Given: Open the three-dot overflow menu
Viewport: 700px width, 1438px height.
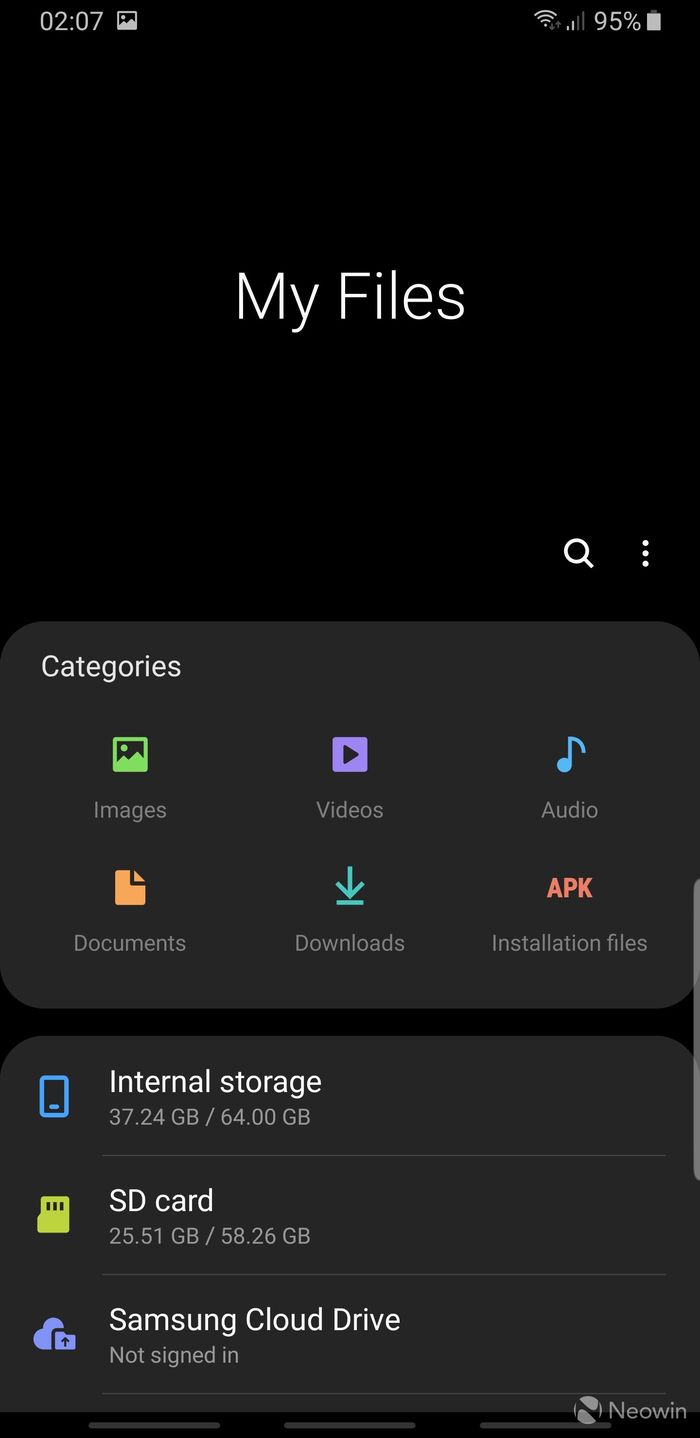Looking at the screenshot, I should pos(646,553).
